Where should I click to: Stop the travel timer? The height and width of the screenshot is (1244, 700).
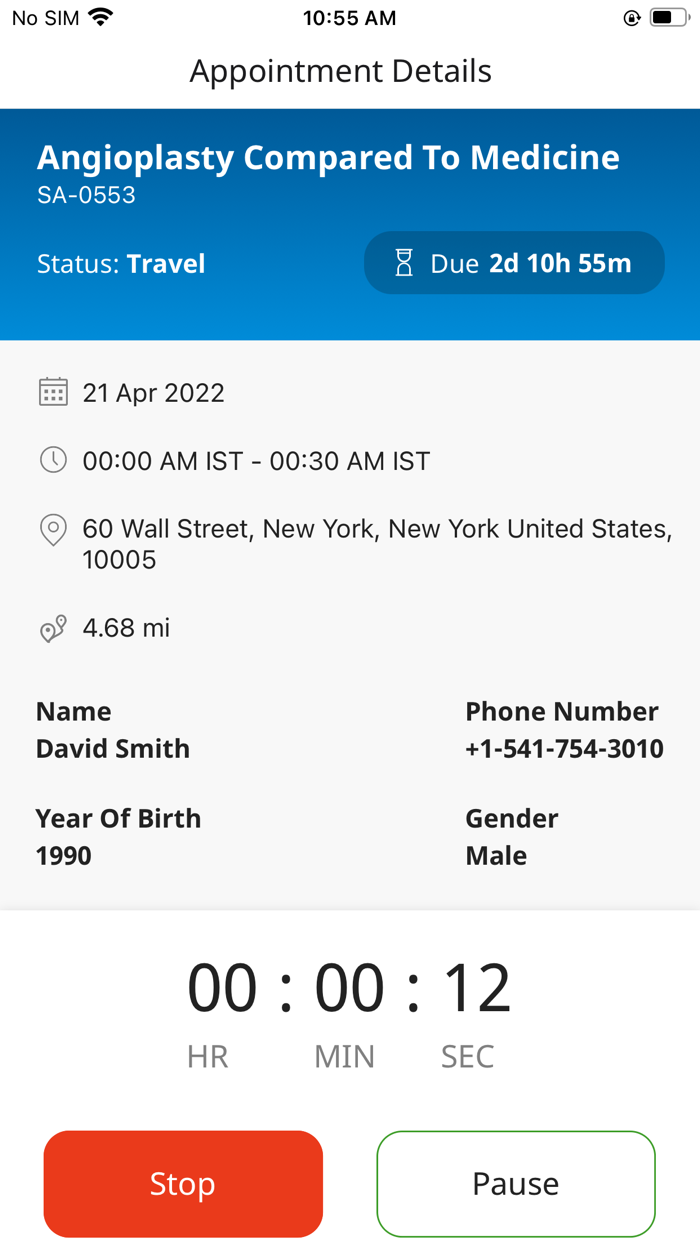click(x=183, y=1184)
